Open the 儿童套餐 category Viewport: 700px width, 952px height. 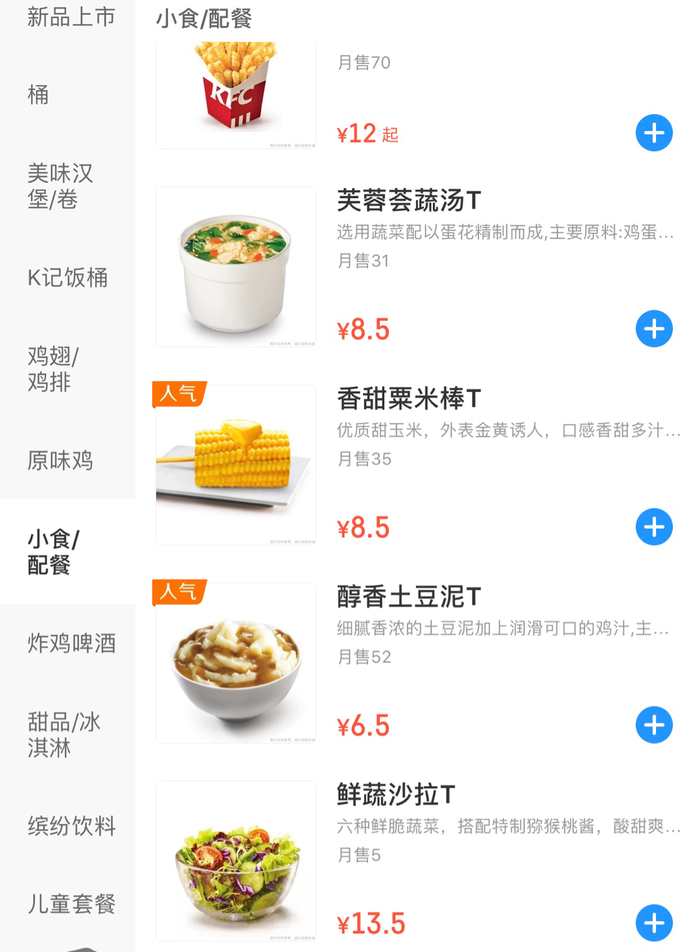click(x=71, y=904)
